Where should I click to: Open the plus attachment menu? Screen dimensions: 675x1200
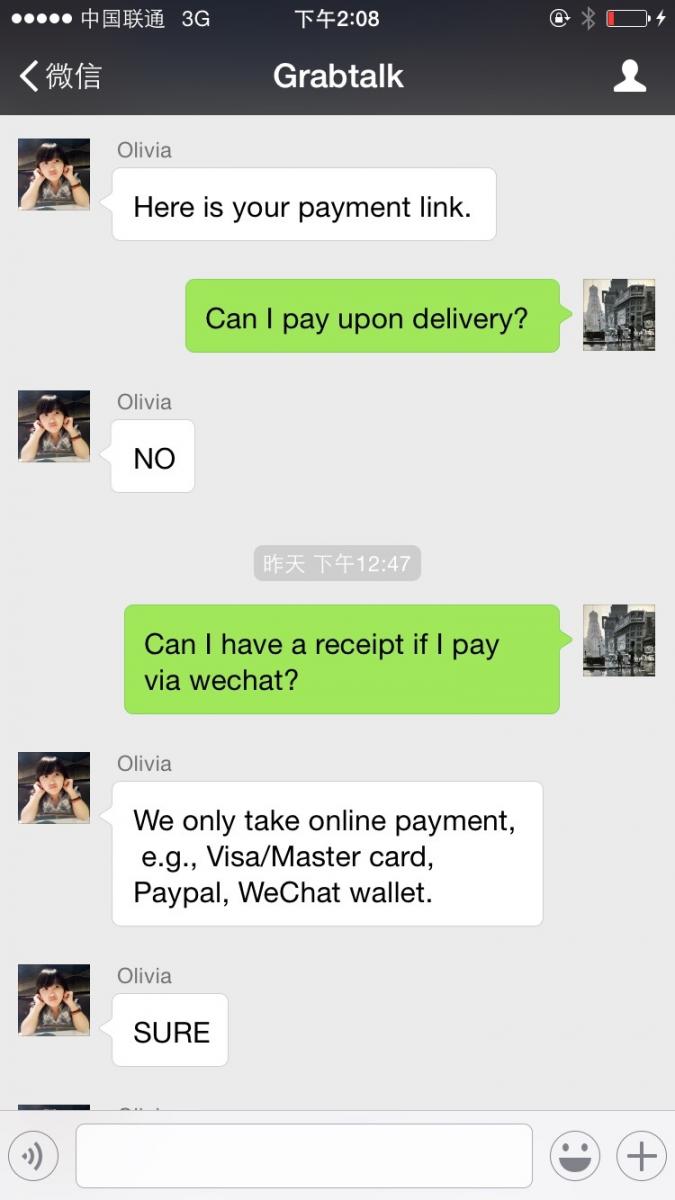coord(640,1157)
